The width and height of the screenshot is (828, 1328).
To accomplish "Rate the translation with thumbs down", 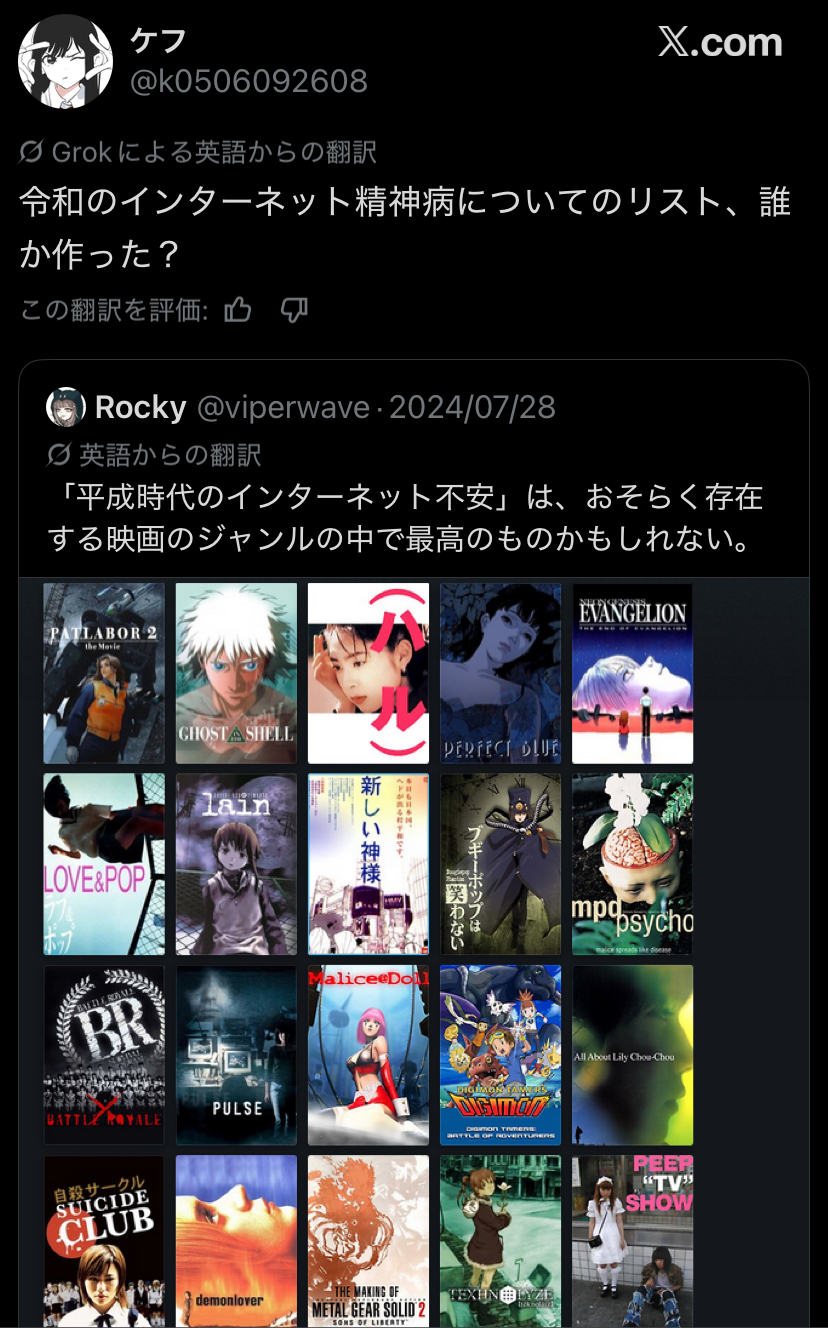I will coord(294,310).
